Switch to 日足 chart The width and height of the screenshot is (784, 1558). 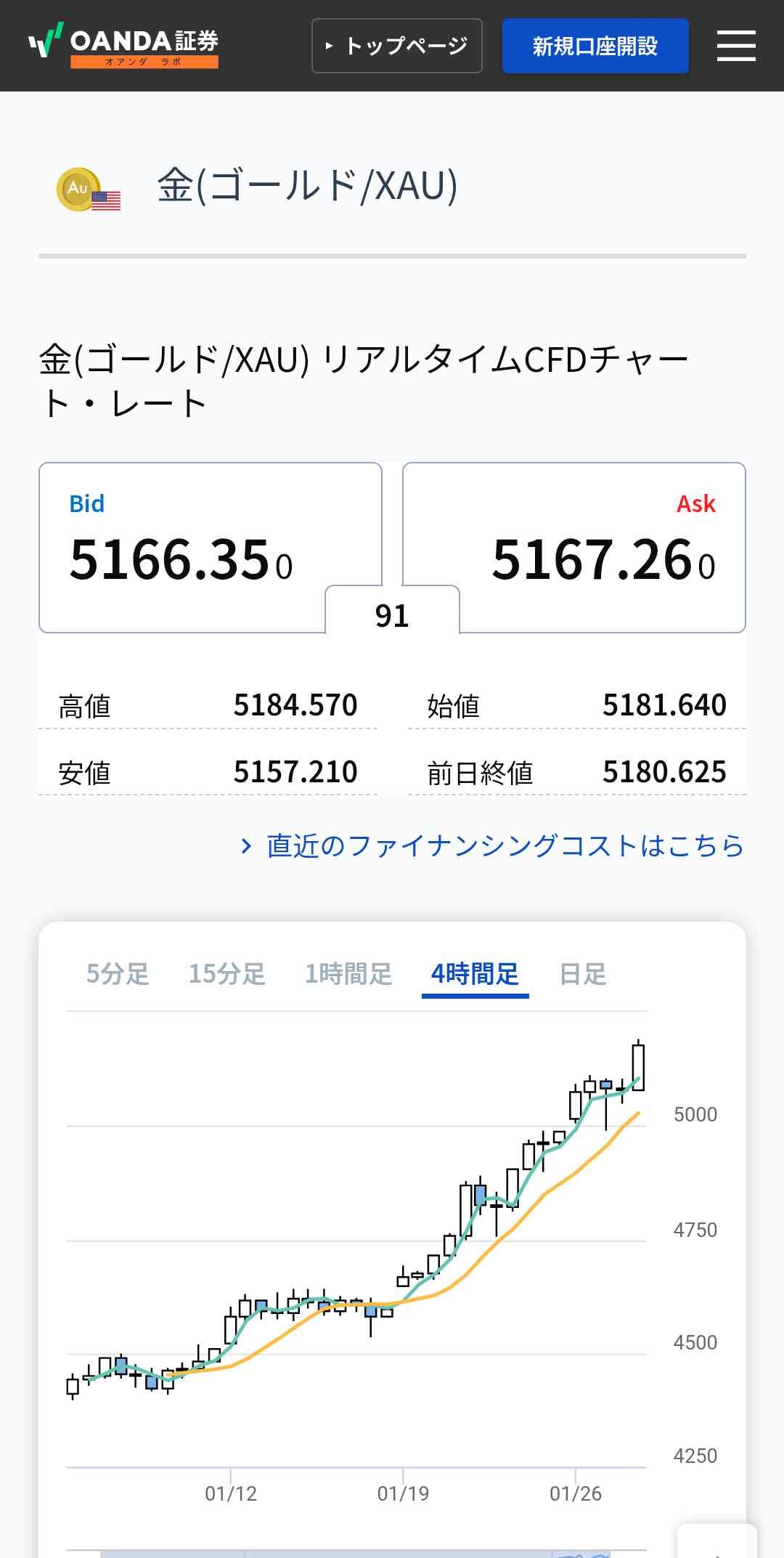583,974
